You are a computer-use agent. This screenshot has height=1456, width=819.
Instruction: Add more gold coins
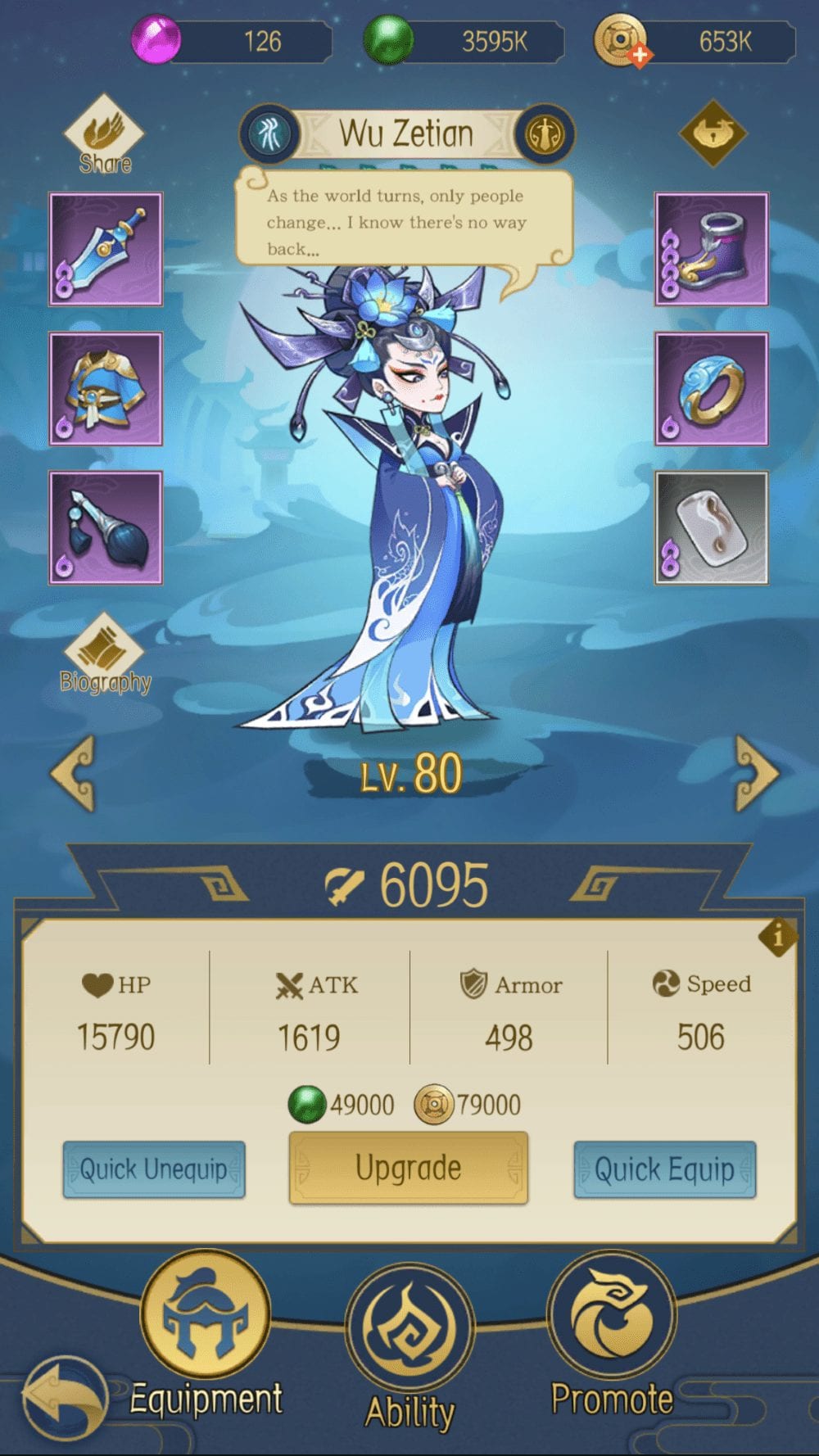pos(640,56)
